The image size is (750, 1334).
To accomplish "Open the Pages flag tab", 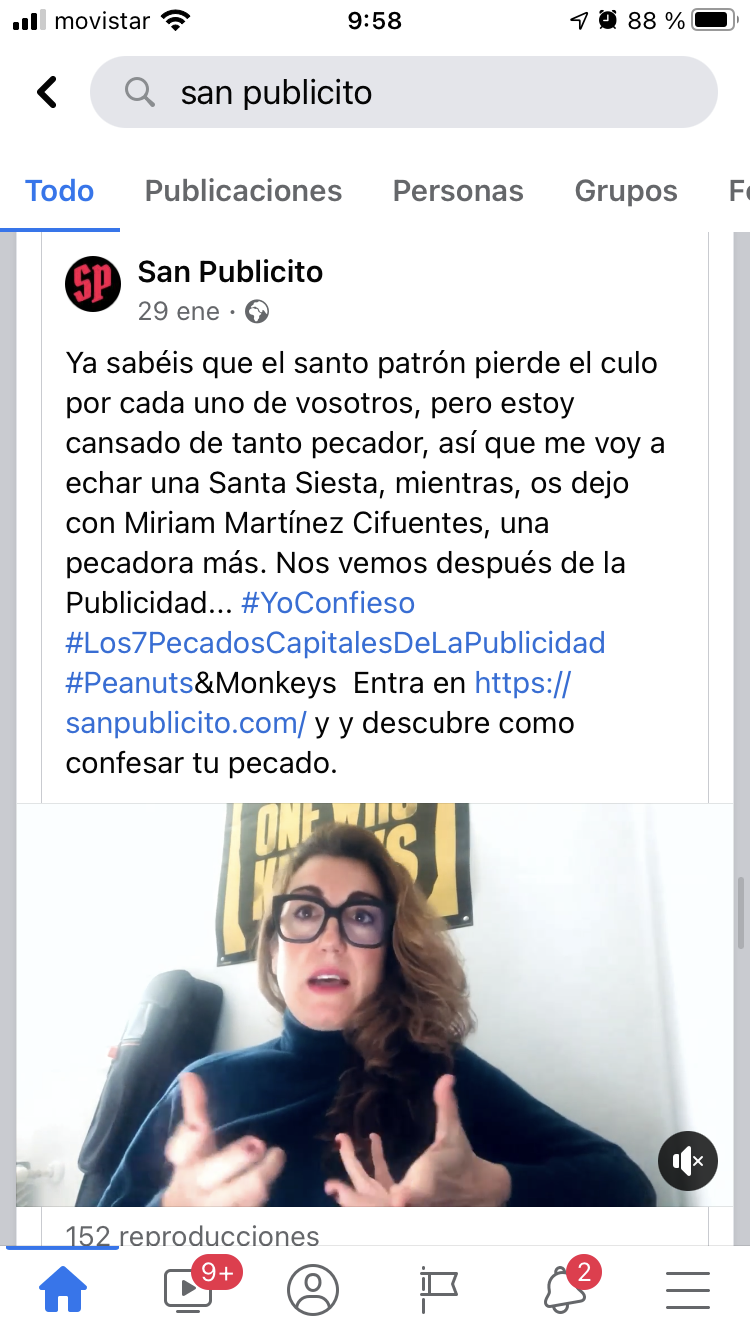I will coord(438,1290).
